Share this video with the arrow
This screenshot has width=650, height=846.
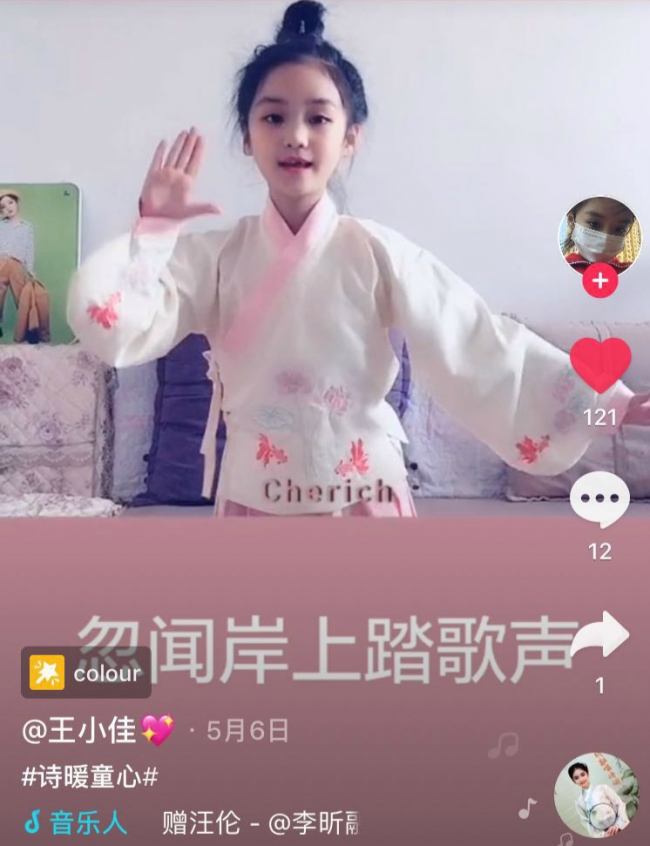pyautogui.click(x=600, y=635)
